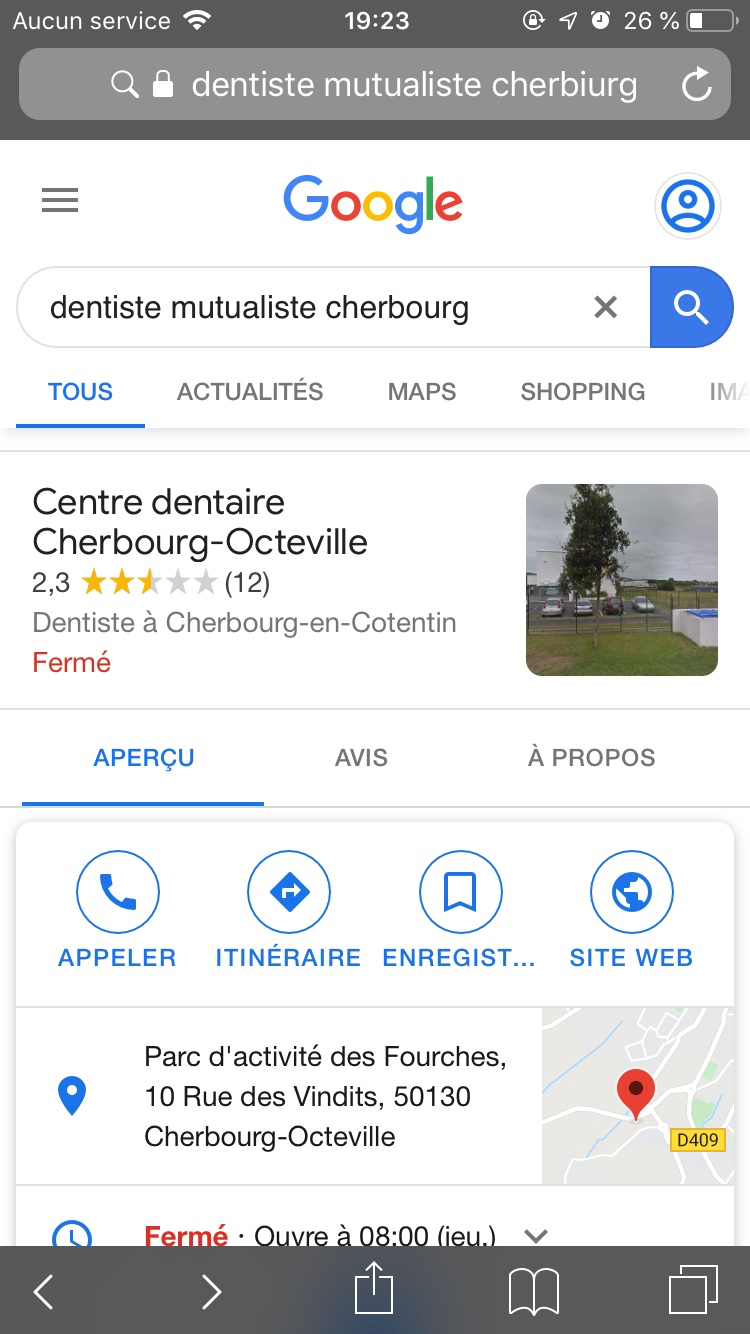Expand the opening hours chevron
Image resolution: width=750 pixels, height=1334 pixels.
pyautogui.click(x=537, y=1236)
